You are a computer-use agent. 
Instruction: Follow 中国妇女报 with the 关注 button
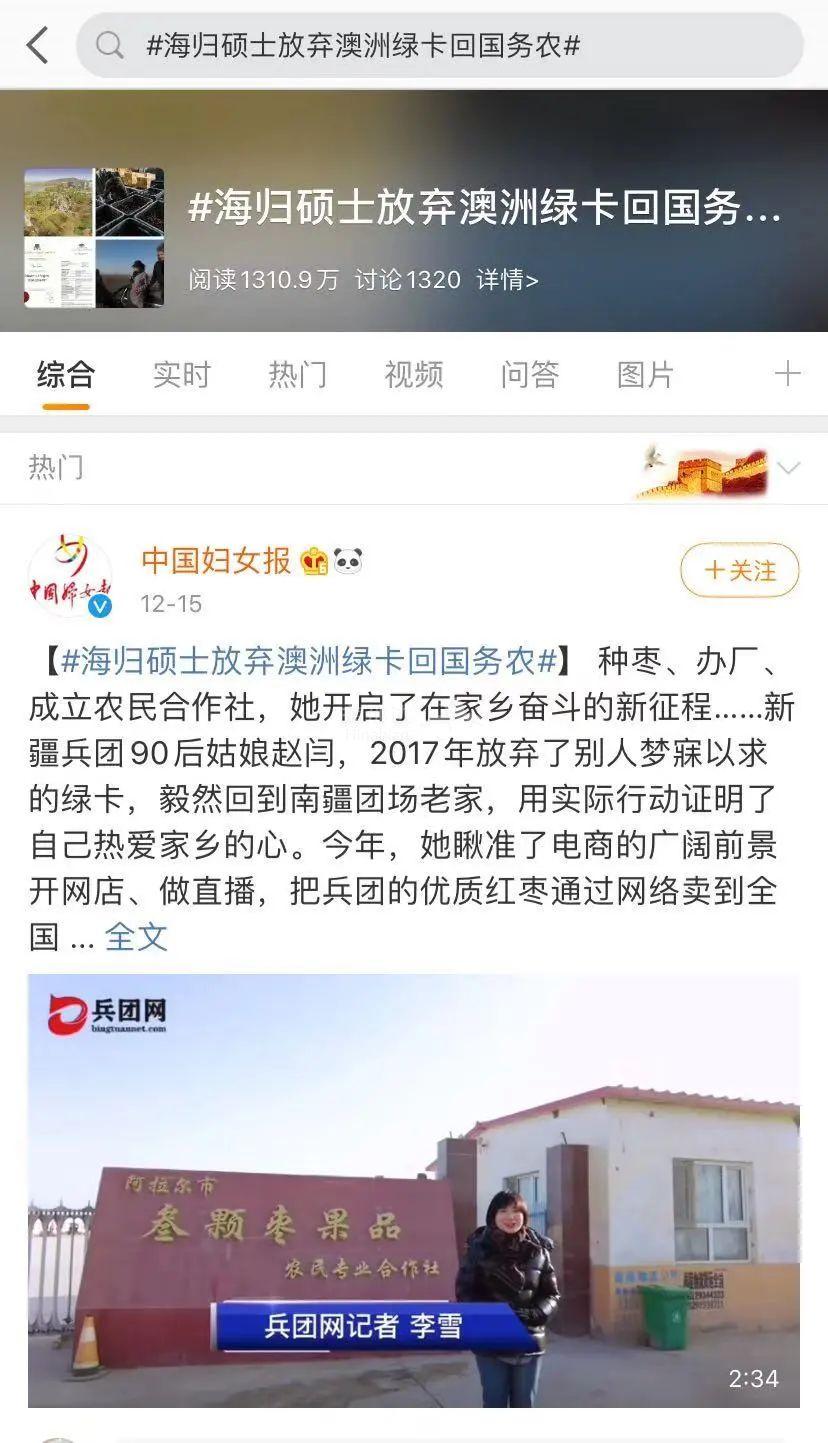[739, 570]
